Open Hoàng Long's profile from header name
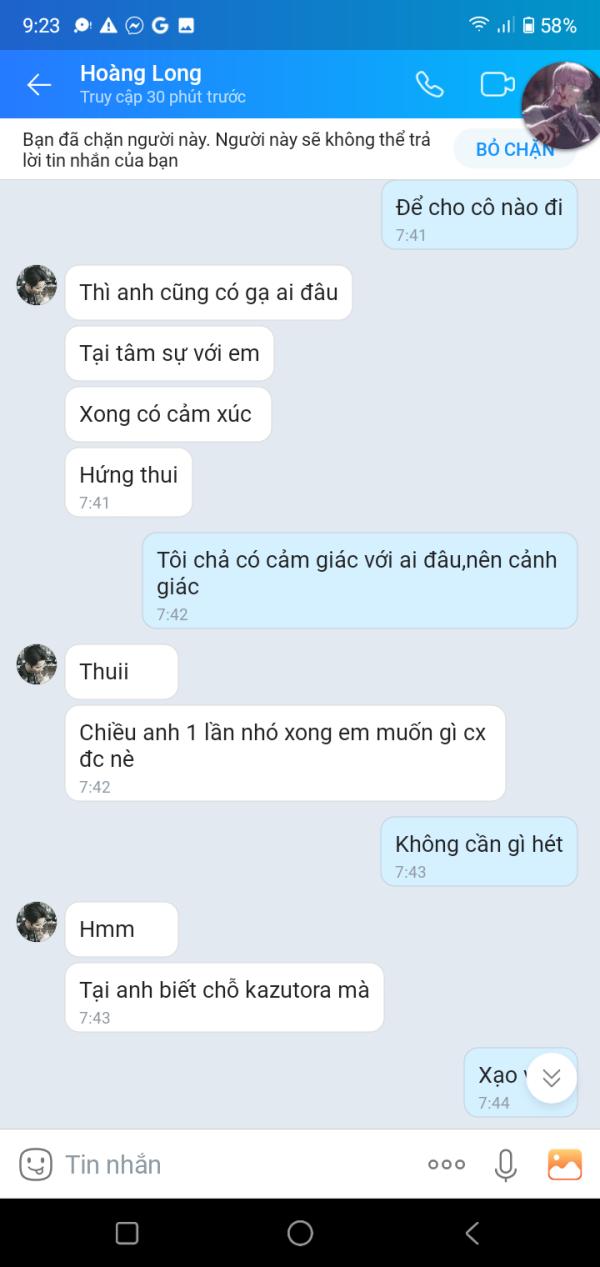The width and height of the screenshot is (600, 1267). [x=141, y=74]
